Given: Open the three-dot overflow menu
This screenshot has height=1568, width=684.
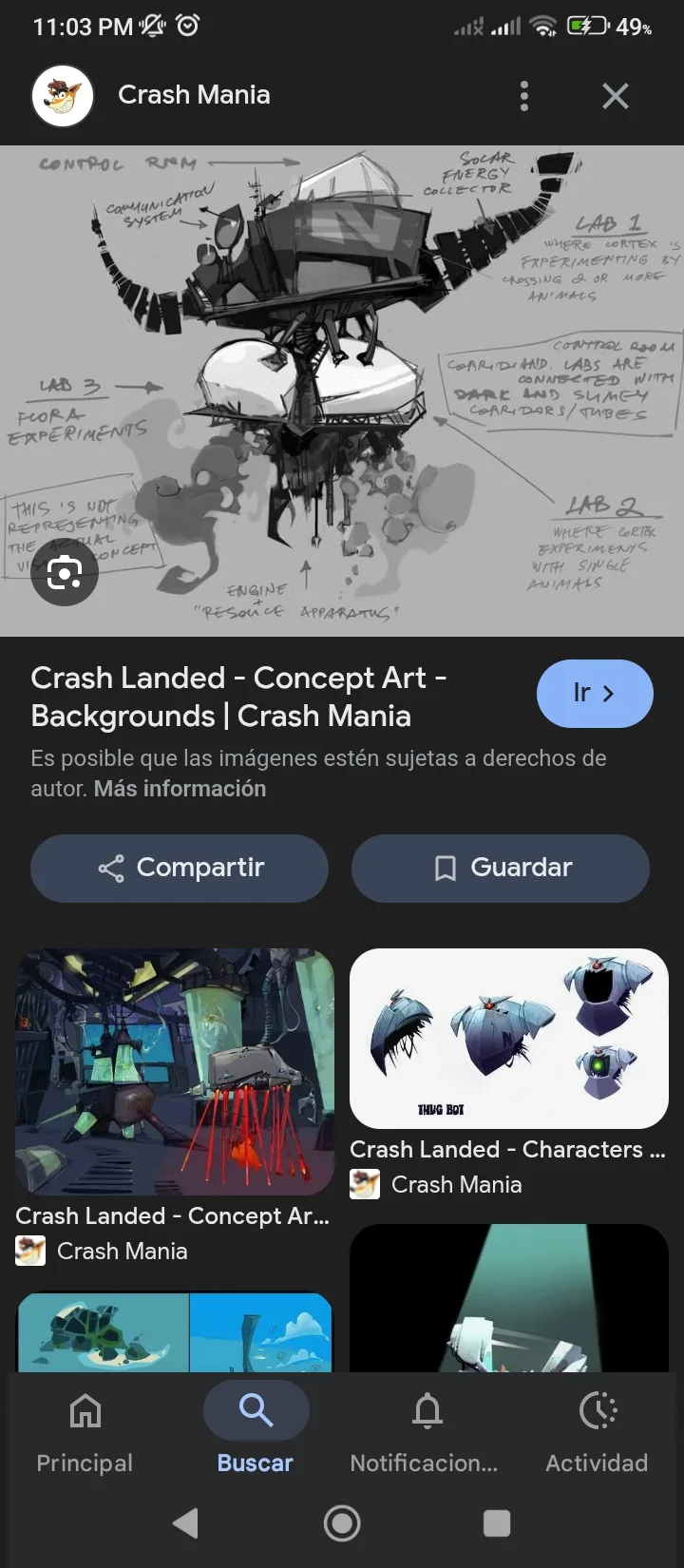Looking at the screenshot, I should 524,96.
